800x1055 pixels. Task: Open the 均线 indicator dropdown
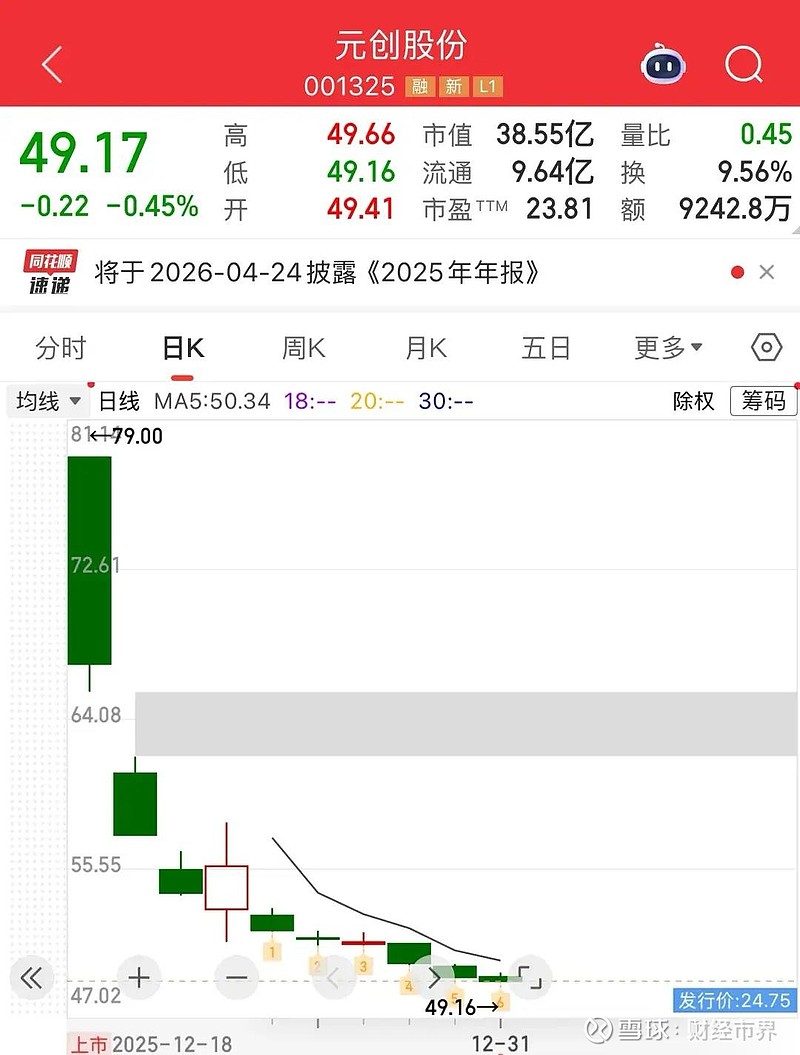pyautogui.click(x=48, y=402)
